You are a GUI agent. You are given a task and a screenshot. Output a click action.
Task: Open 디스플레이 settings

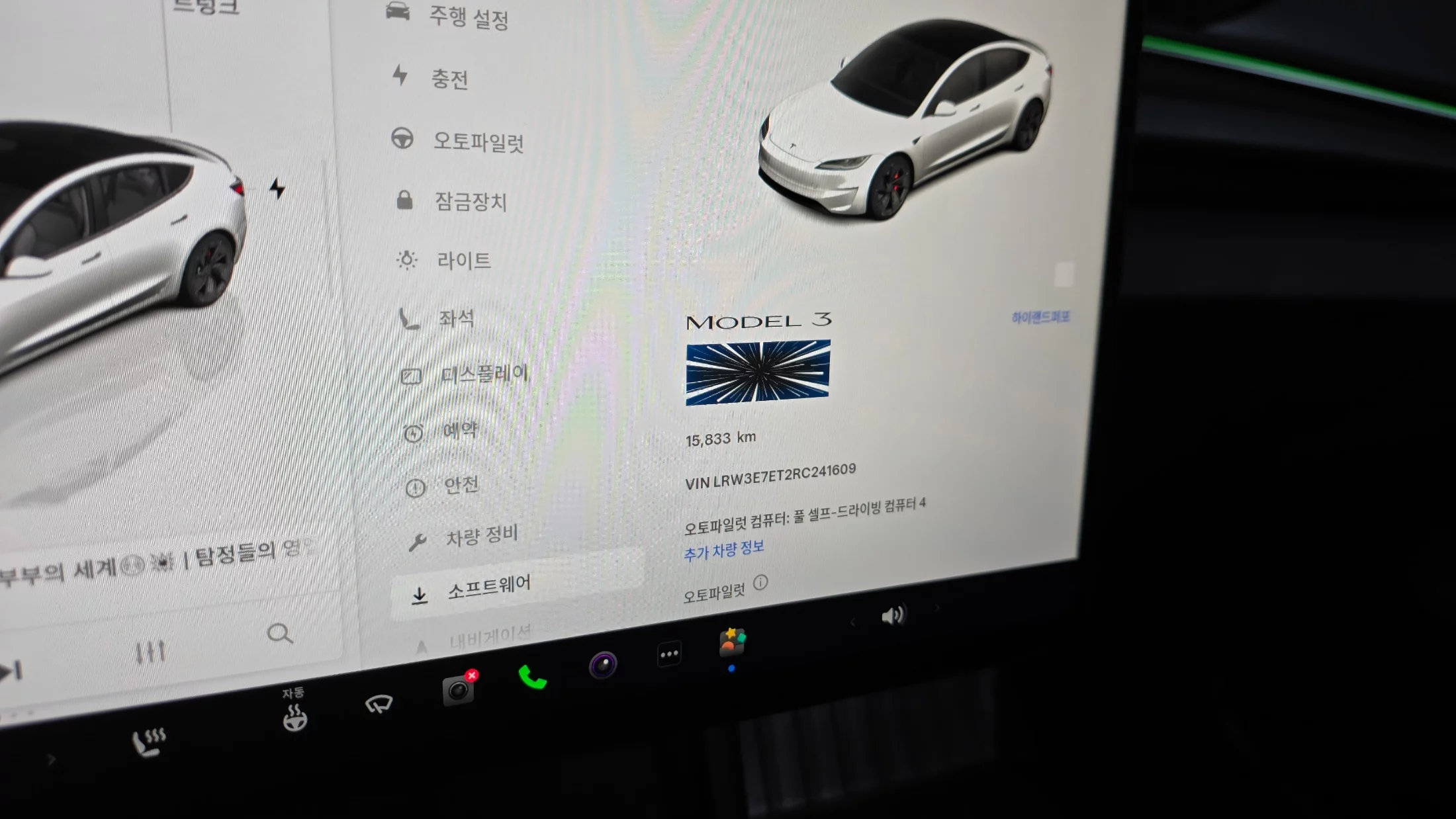tap(483, 374)
